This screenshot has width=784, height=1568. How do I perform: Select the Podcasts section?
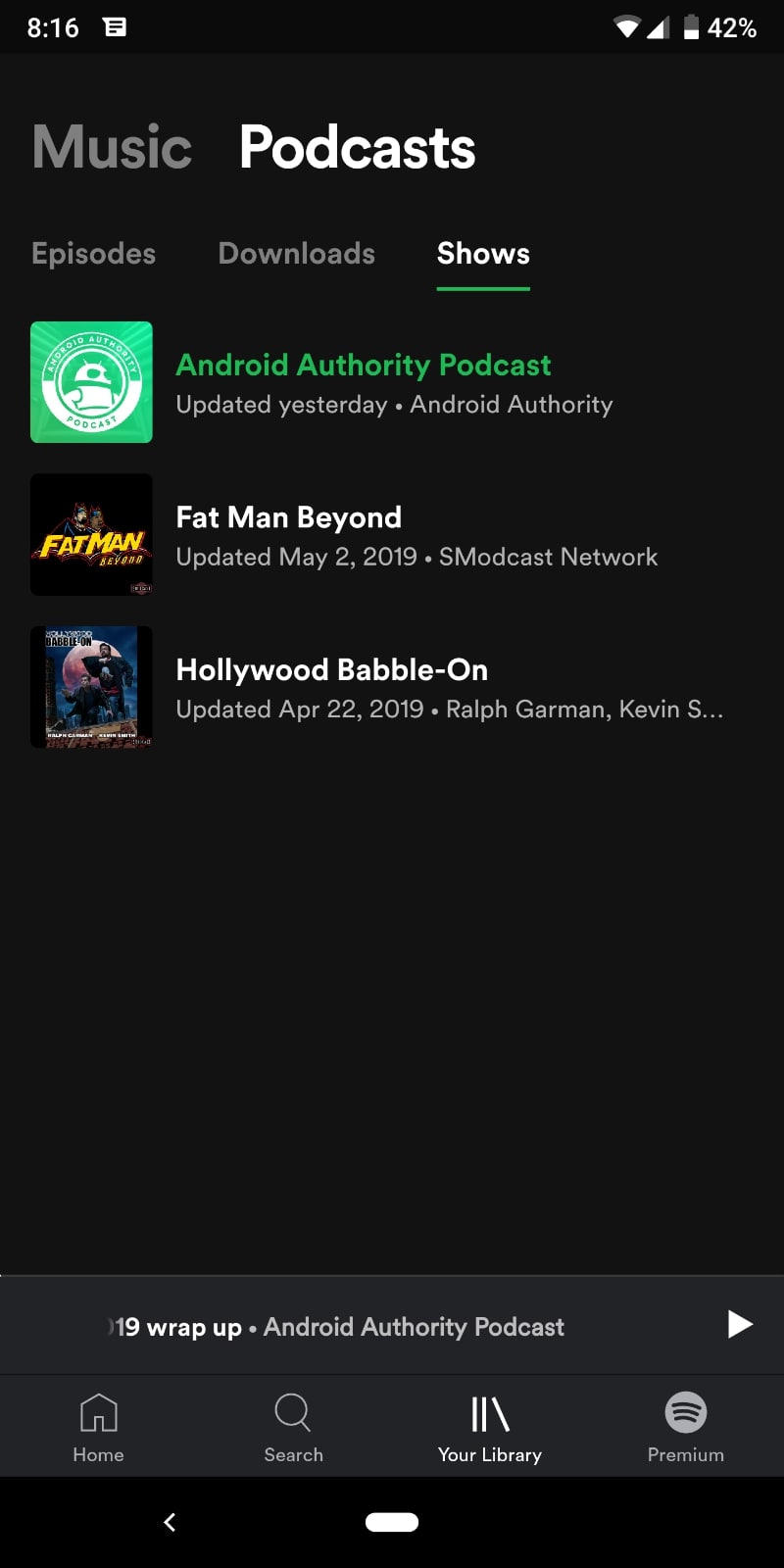[357, 148]
